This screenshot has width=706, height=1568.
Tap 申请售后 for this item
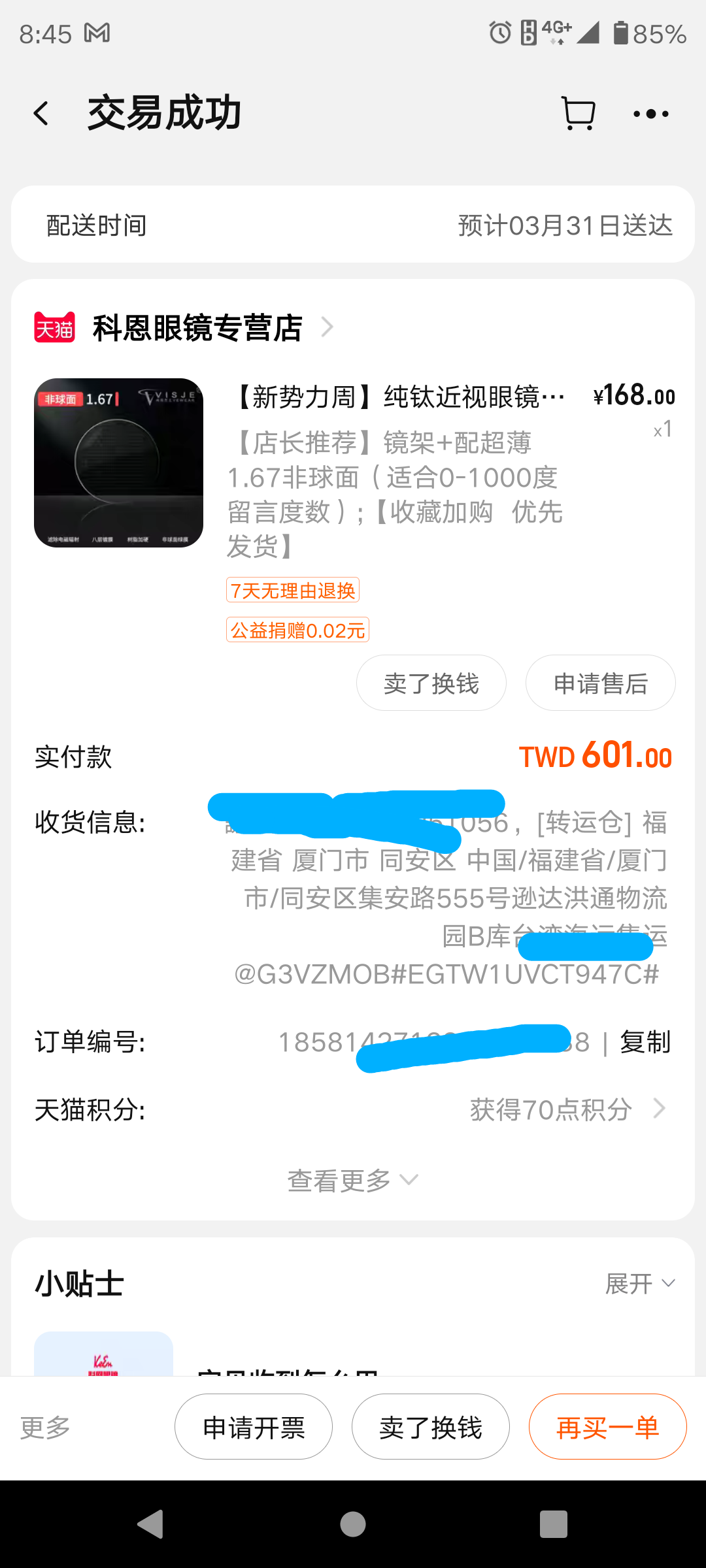[x=600, y=683]
